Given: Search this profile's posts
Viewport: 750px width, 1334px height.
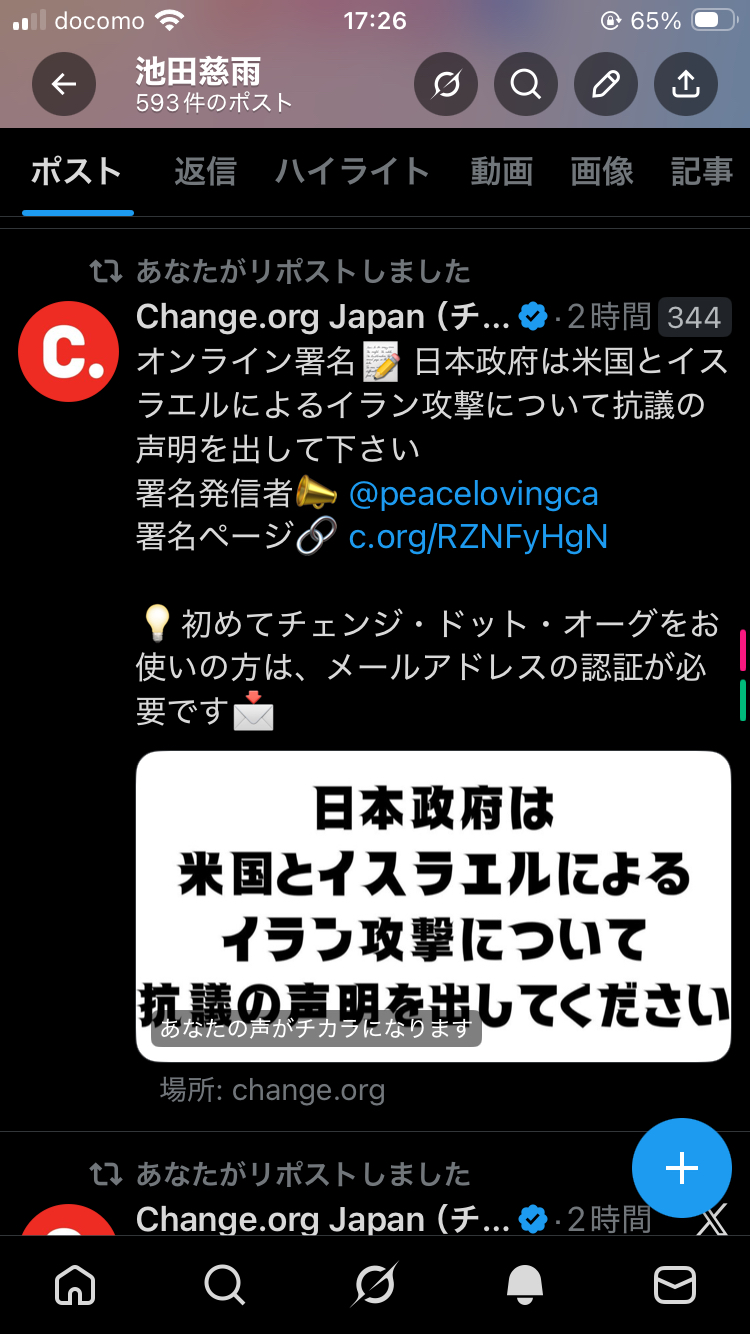Looking at the screenshot, I should [526, 85].
